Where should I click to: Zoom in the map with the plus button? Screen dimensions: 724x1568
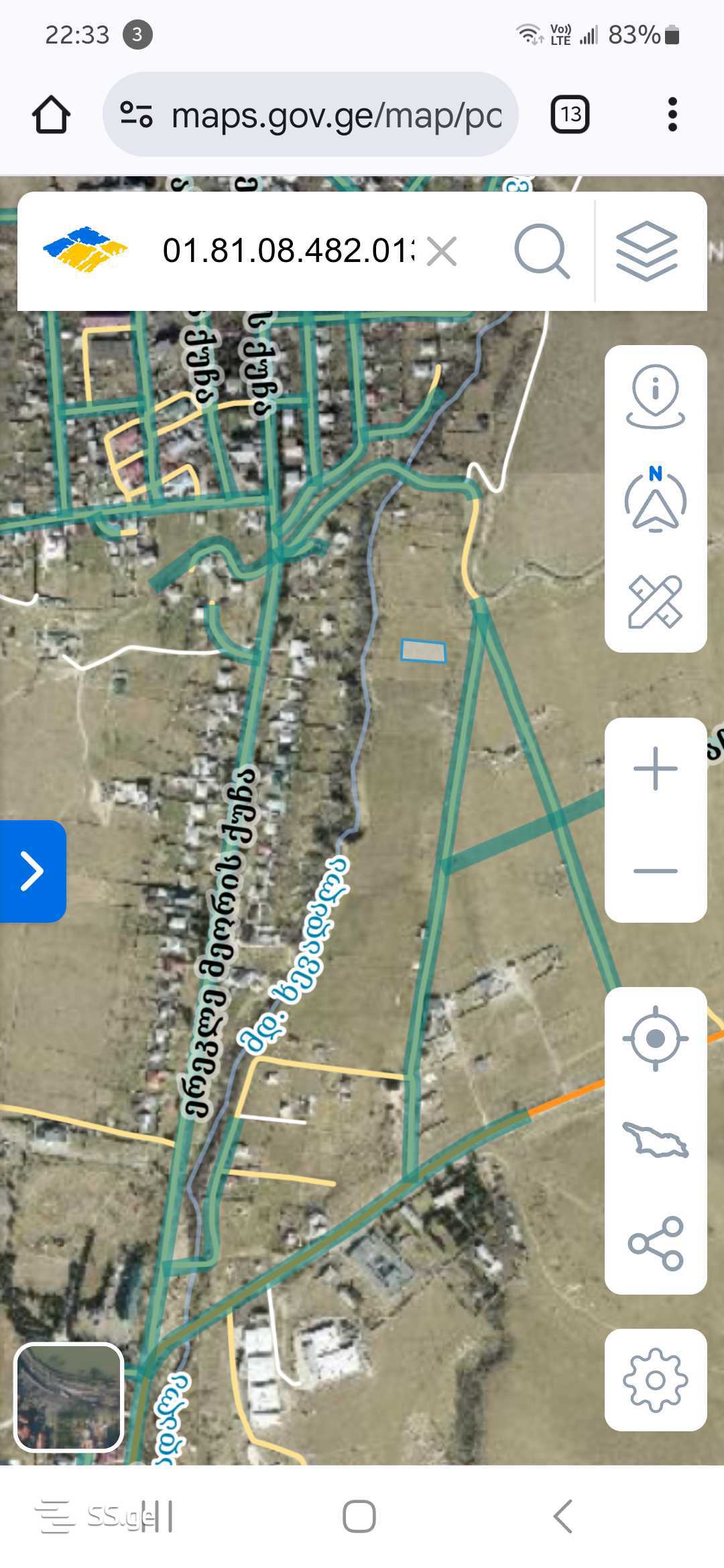pyautogui.click(x=656, y=769)
